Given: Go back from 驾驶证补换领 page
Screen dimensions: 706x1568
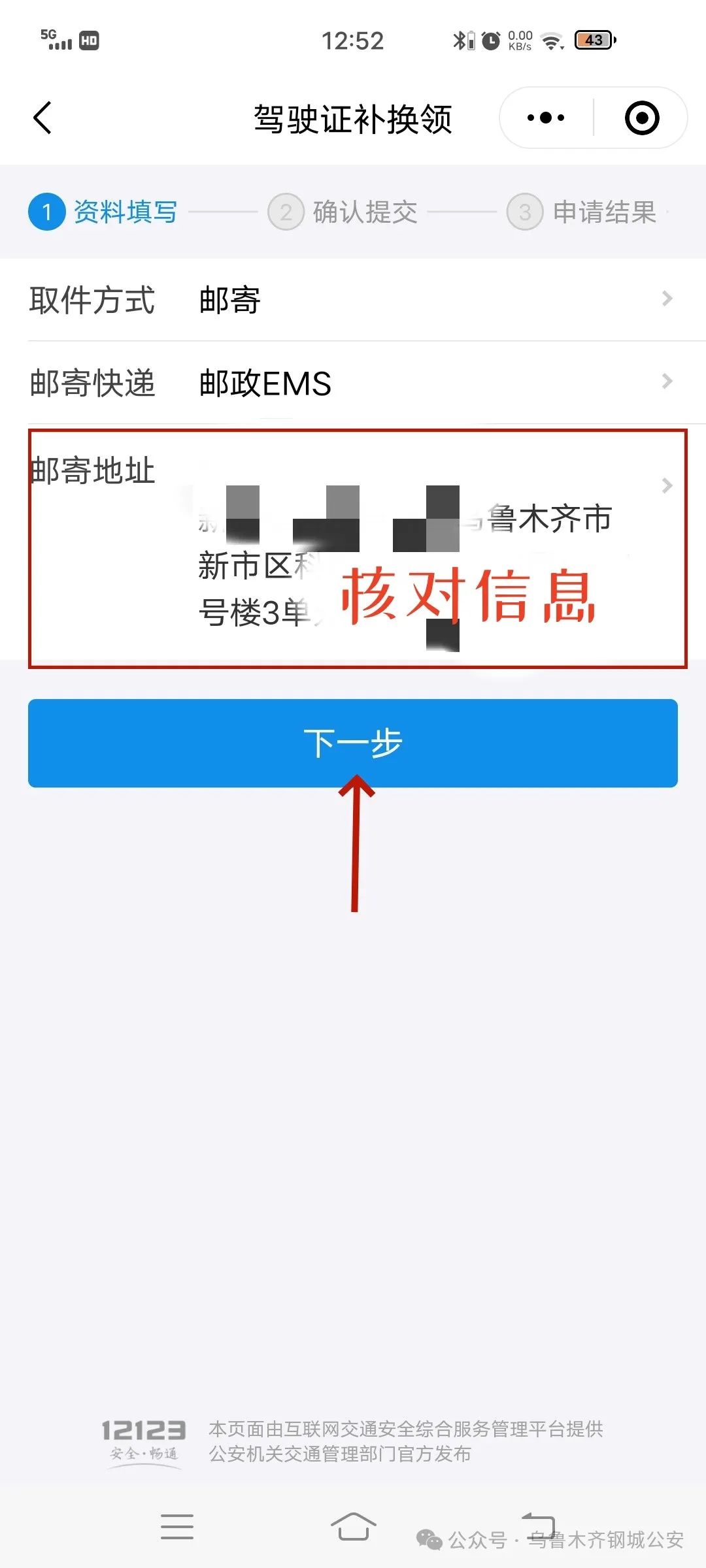Looking at the screenshot, I should click(x=43, y=118).
